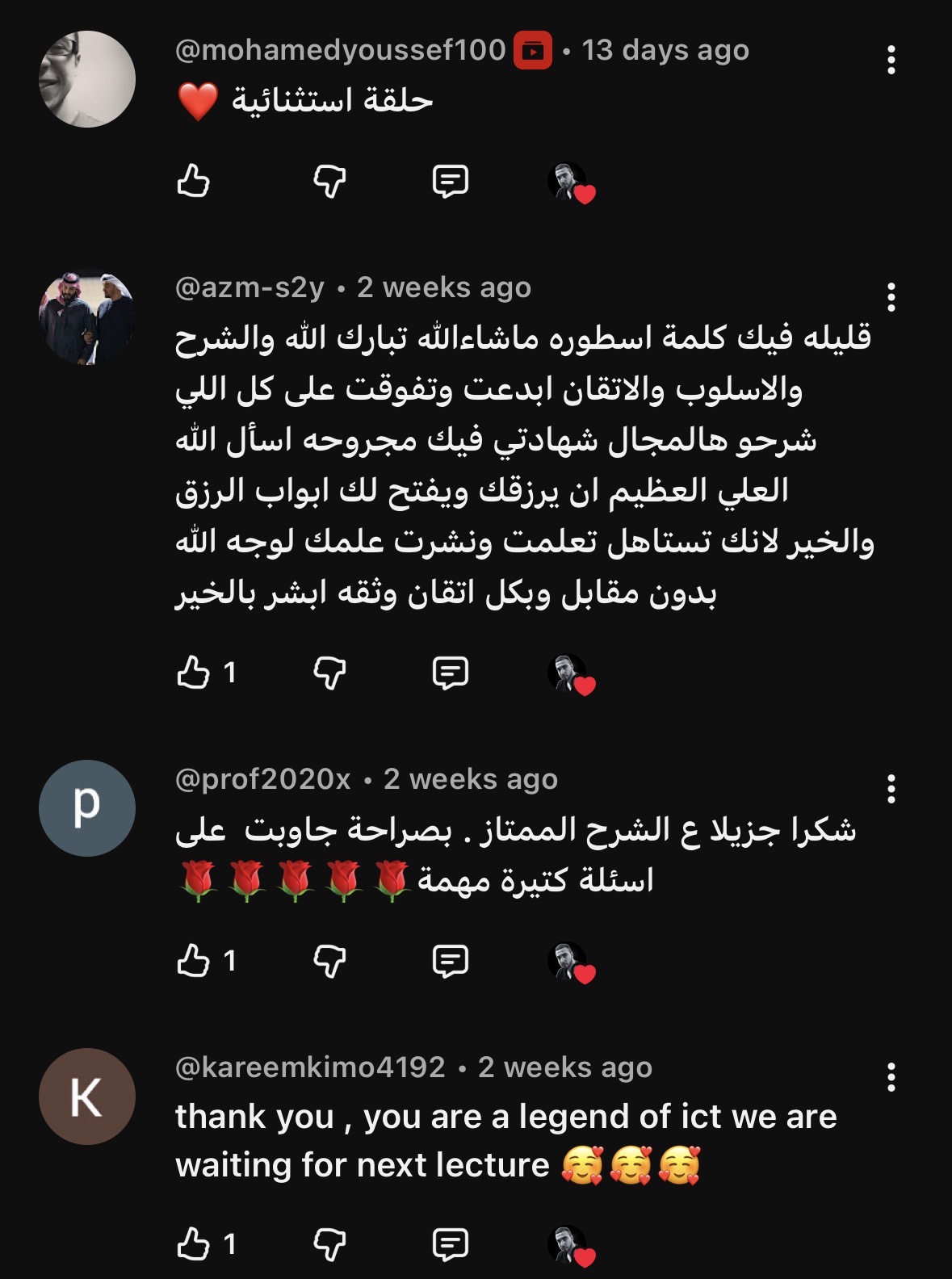Reply to @mohamedyoussef100's comment
This screenshot has width=952, height=1279.
coord(450,181)
